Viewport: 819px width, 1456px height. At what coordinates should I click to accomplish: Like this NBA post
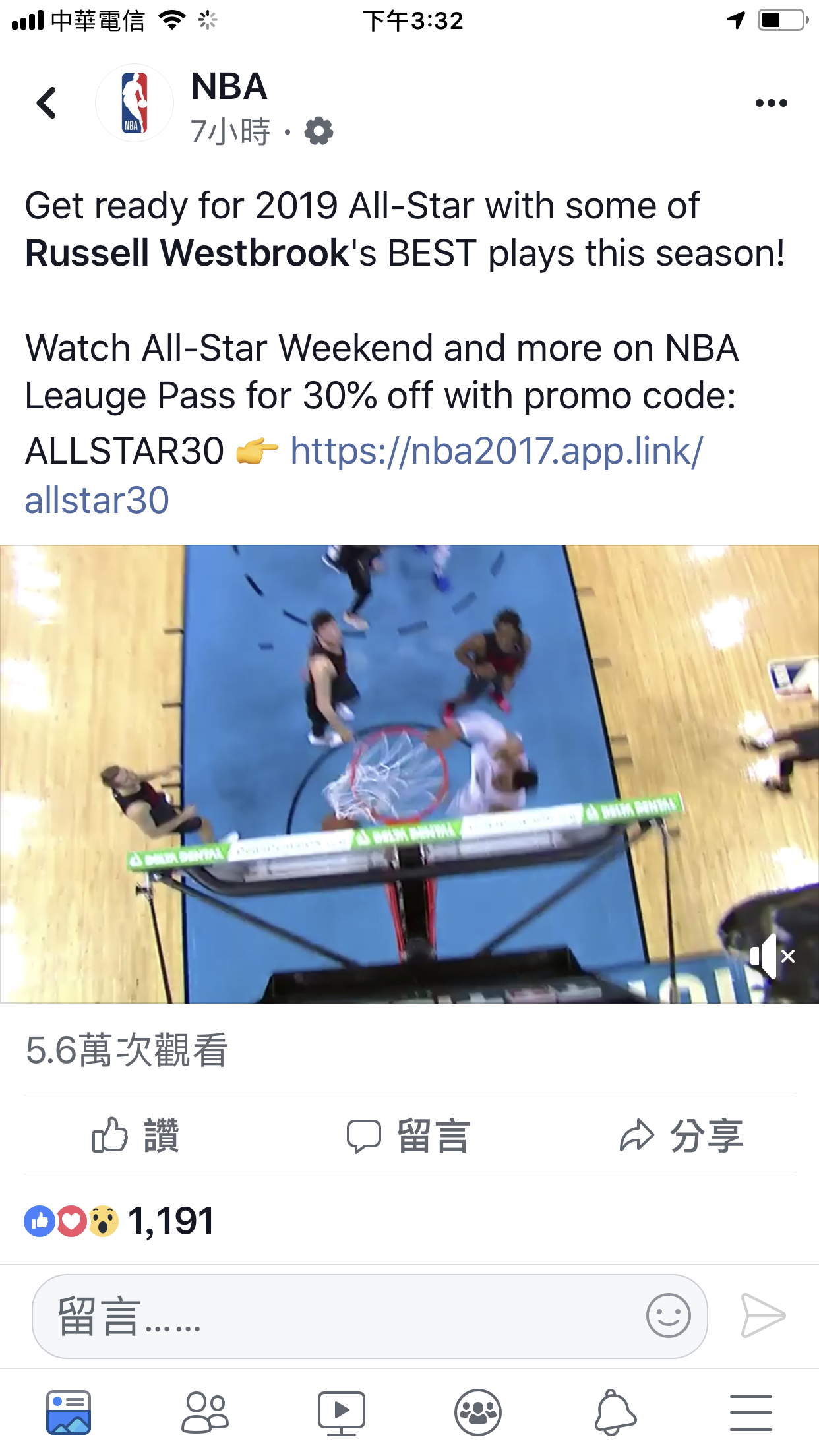(x=136, y=1136)
